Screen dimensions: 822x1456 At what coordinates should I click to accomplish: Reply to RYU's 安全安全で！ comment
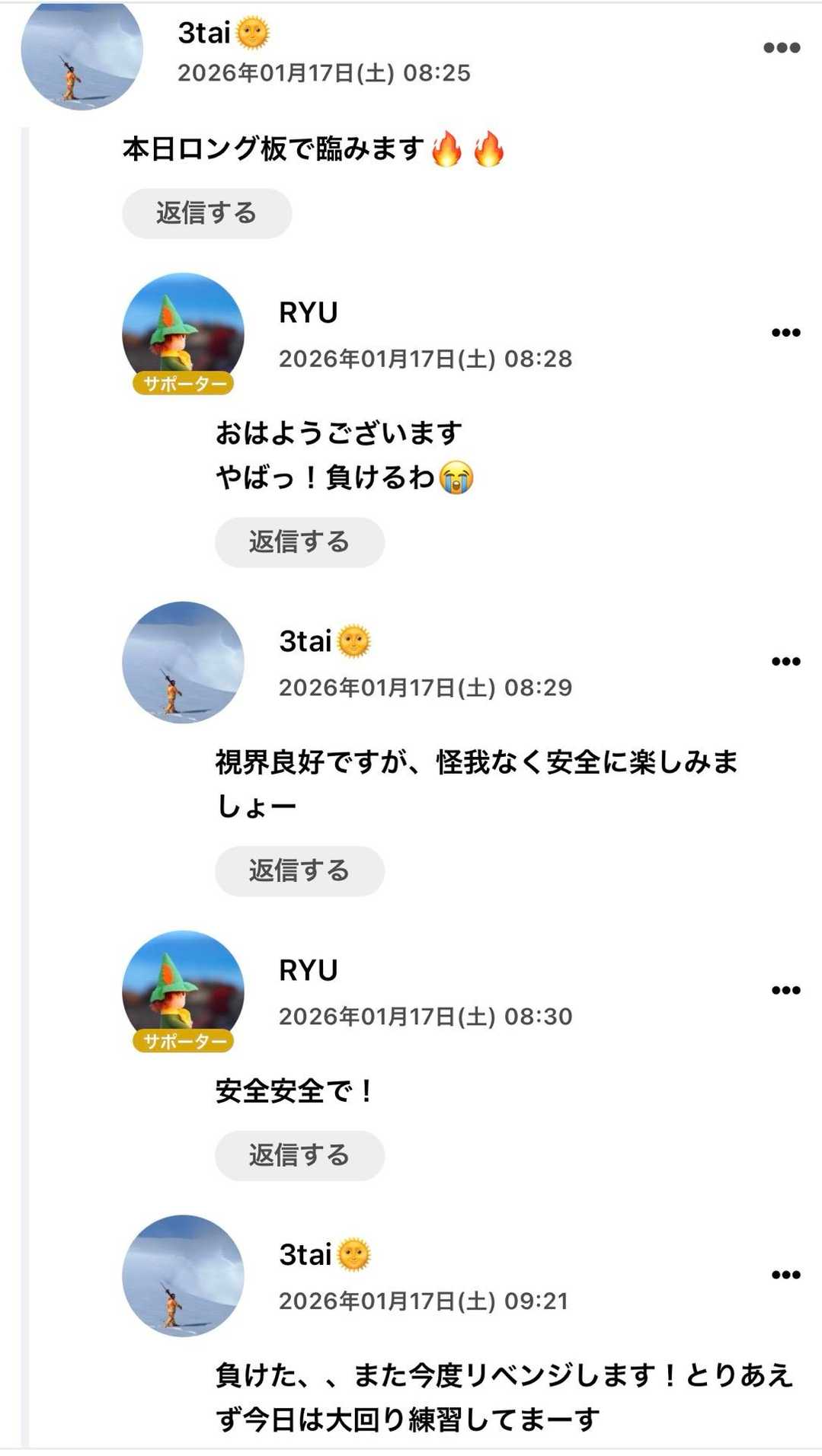[x=299, y=1155]
